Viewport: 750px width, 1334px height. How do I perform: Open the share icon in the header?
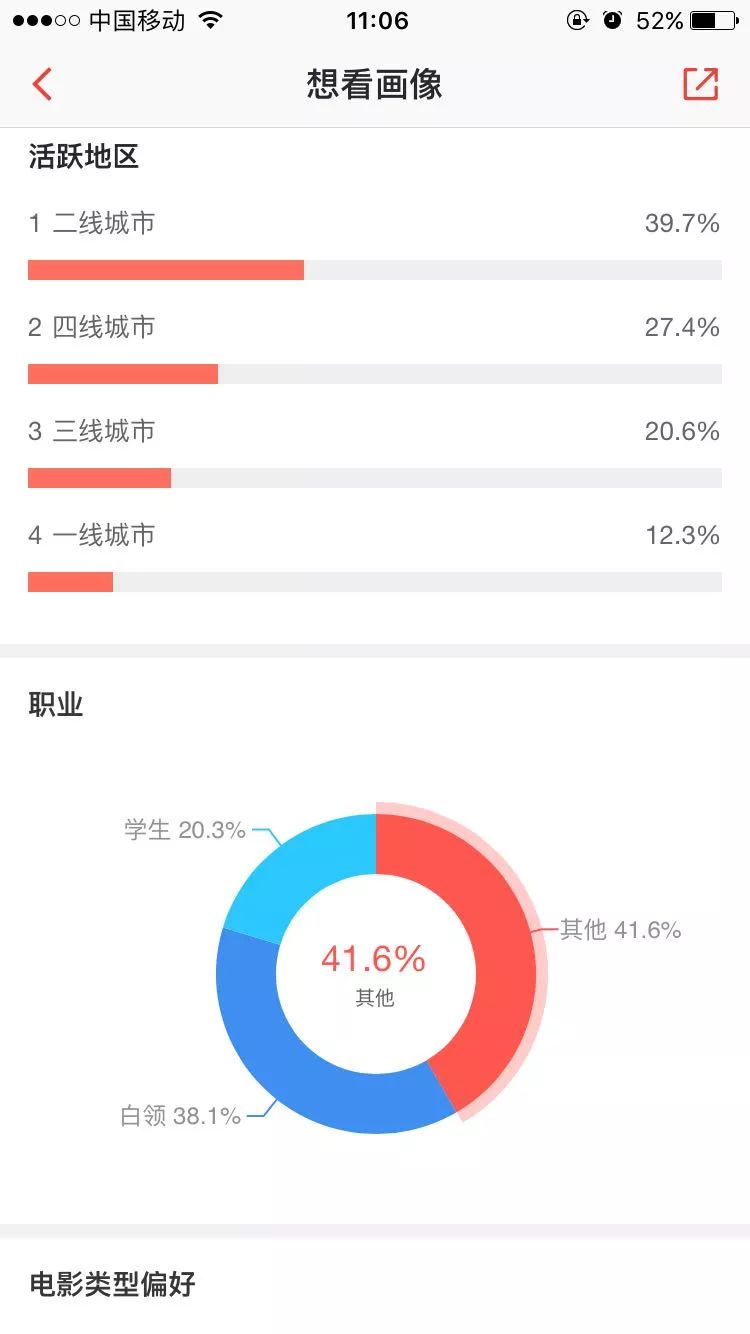[x=700, y=84]
